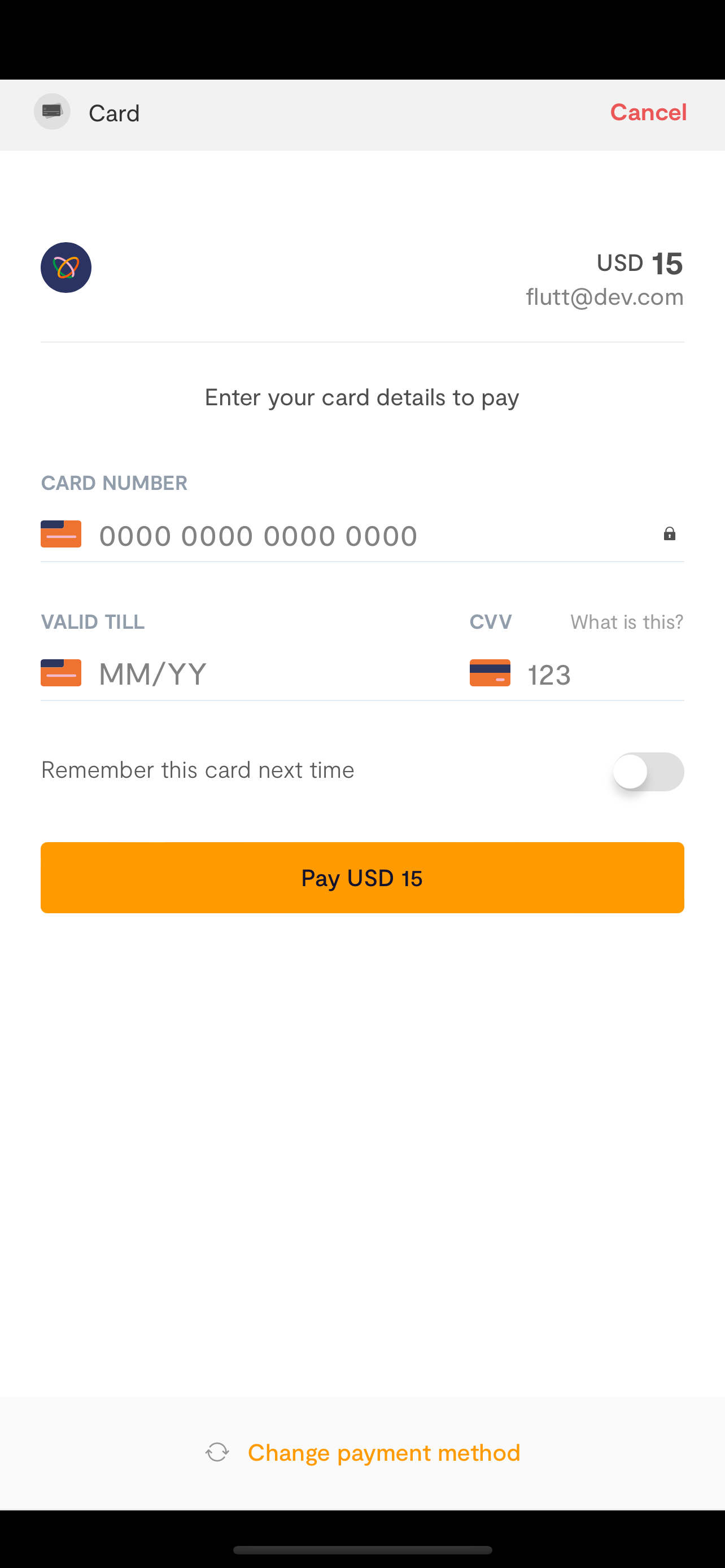Screen dimensions: 725x1568
Task: Select the CVV input field
Action: pos(602,674)
